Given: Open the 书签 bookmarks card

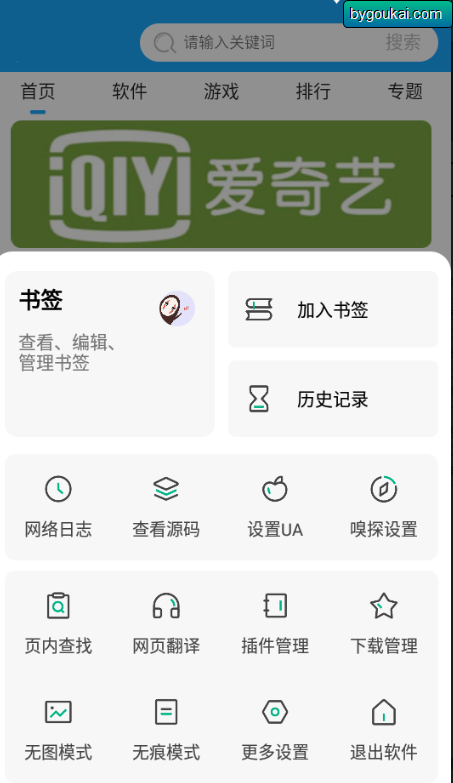Looking at the screenshot, I should [110, 354].
